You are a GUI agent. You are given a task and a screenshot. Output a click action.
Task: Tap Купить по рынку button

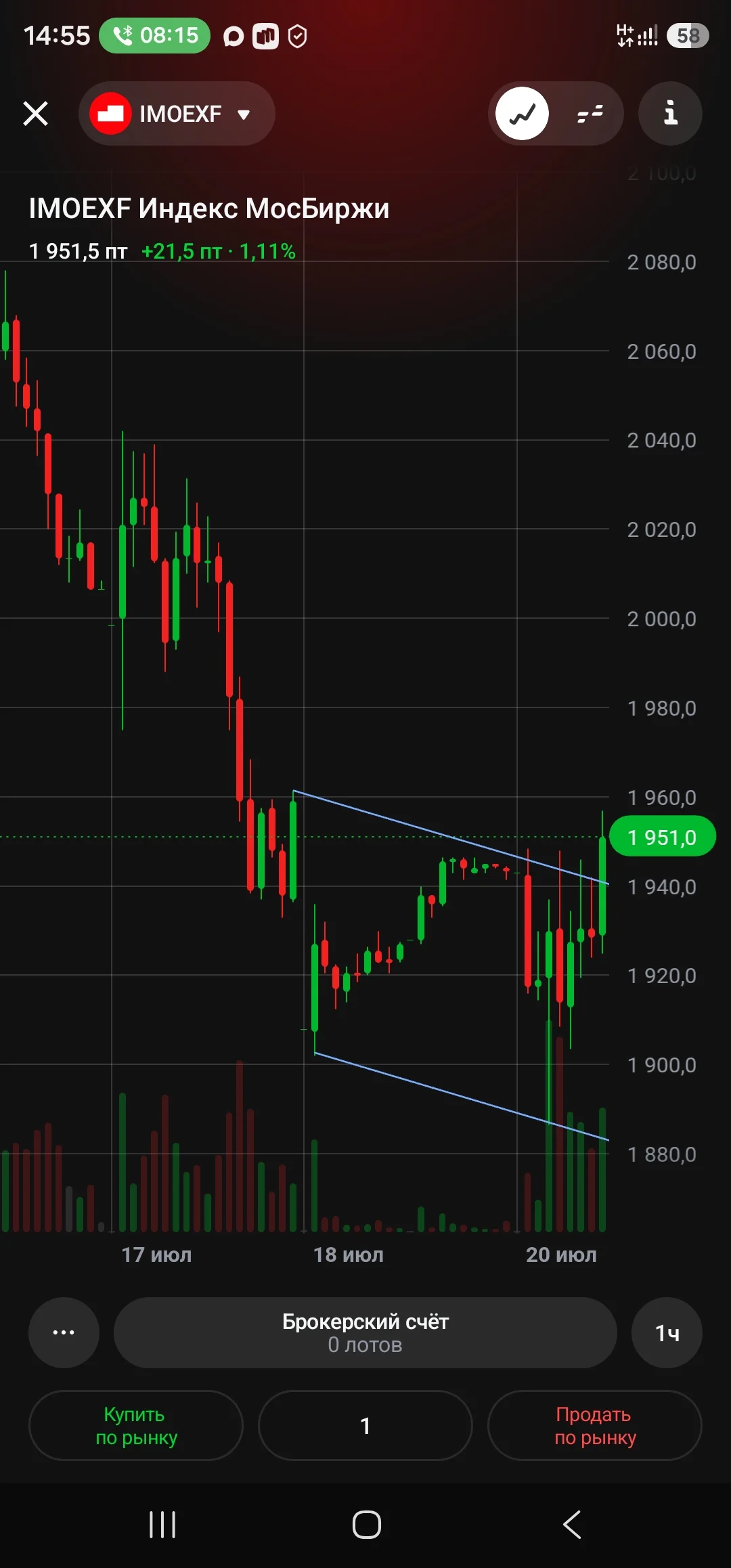pos(136,1425)
